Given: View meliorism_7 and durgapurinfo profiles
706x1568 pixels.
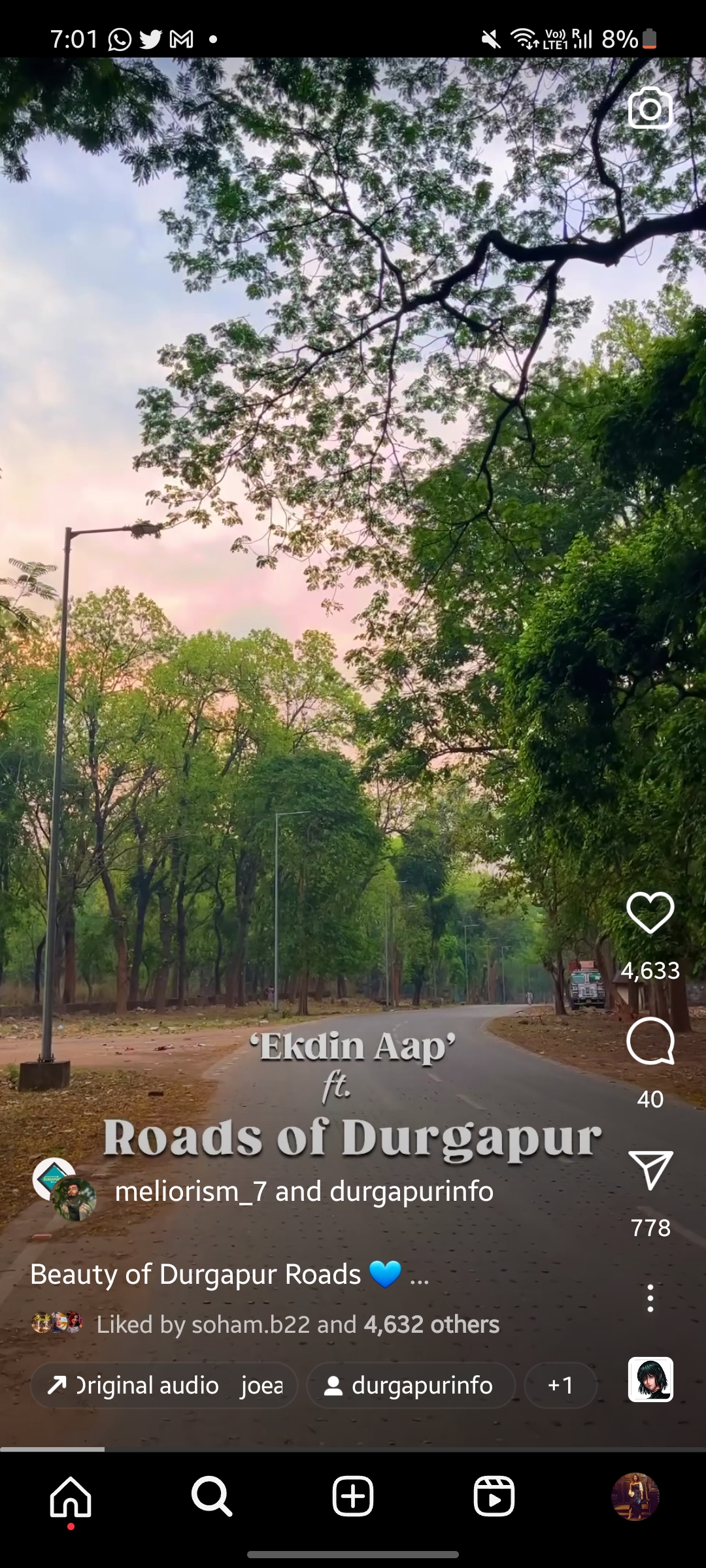Looking at the screenshot, I should coord(304,1192).
